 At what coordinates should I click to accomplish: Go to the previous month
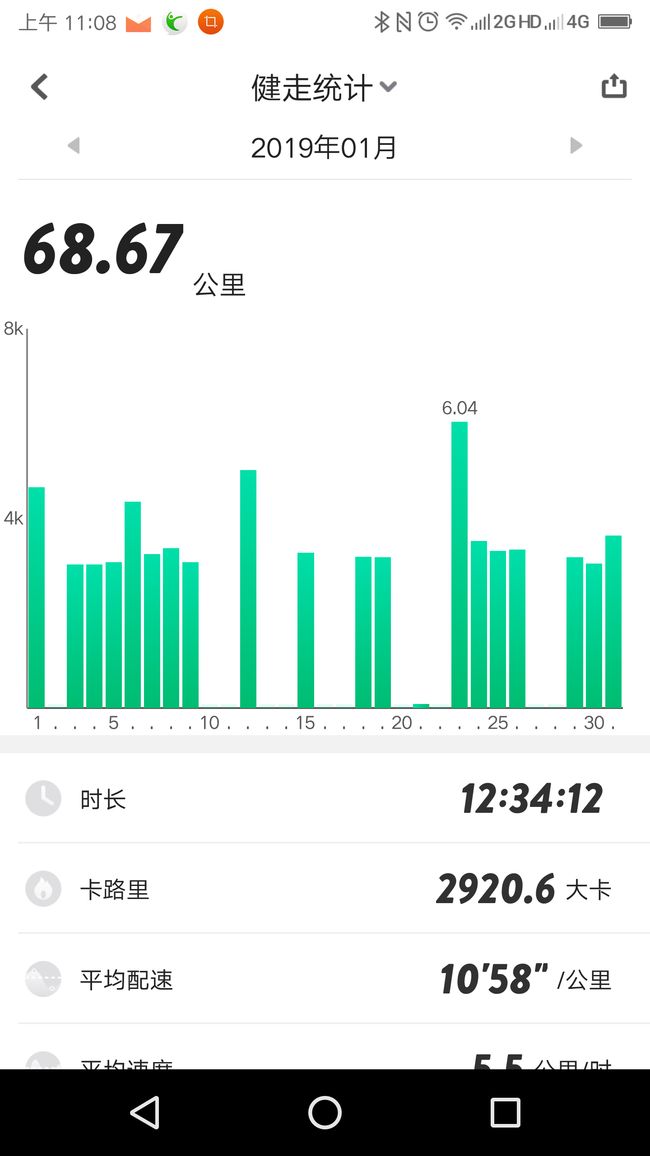(73, 146)
